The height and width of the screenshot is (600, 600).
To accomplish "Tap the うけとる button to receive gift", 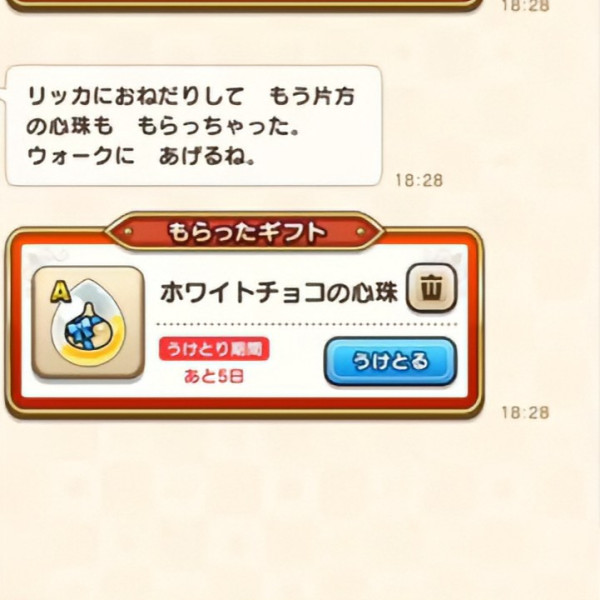I will click(390, 361).
